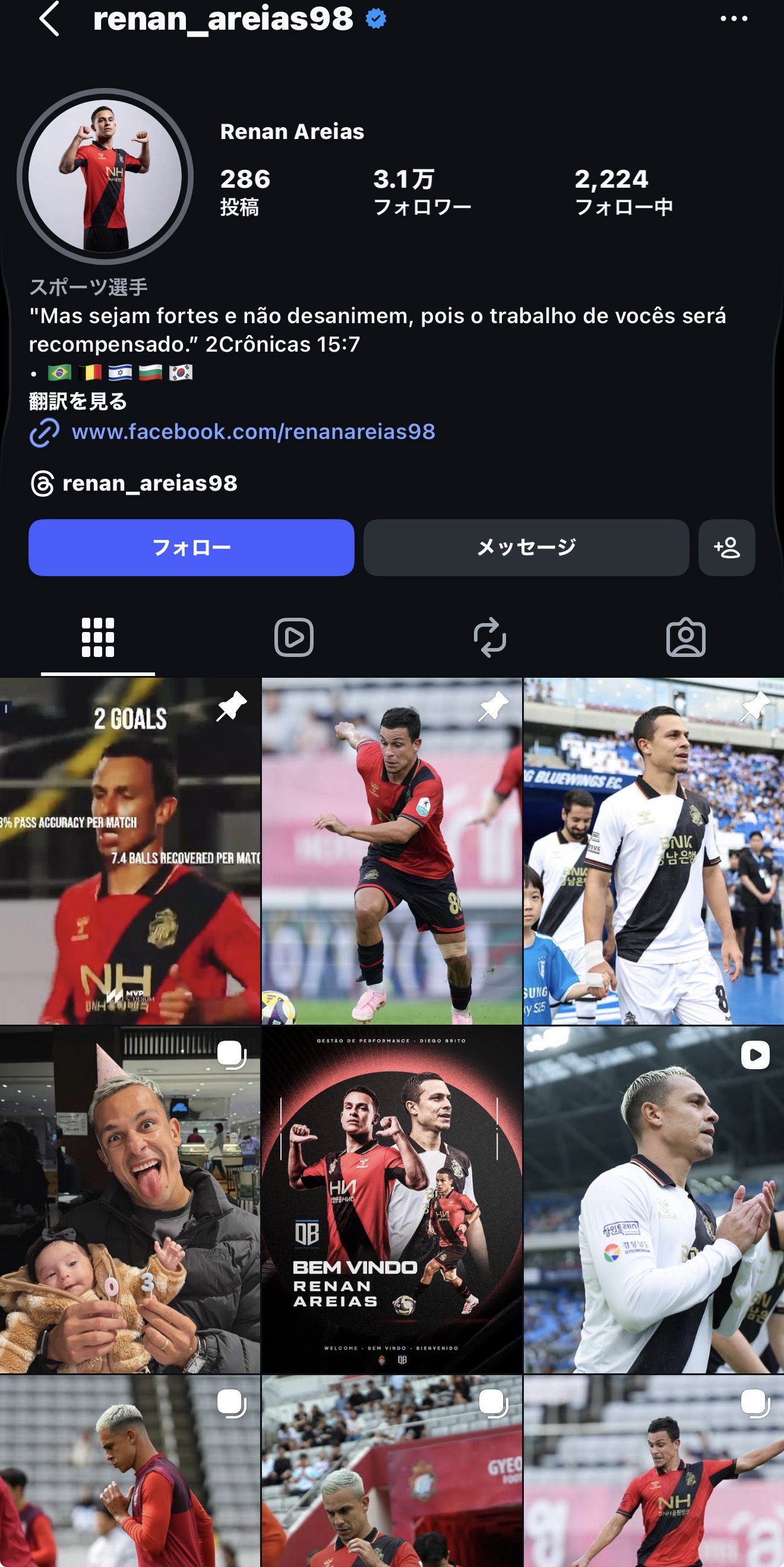
Task: Follow with the blue フォロー button
Action: 191,548
